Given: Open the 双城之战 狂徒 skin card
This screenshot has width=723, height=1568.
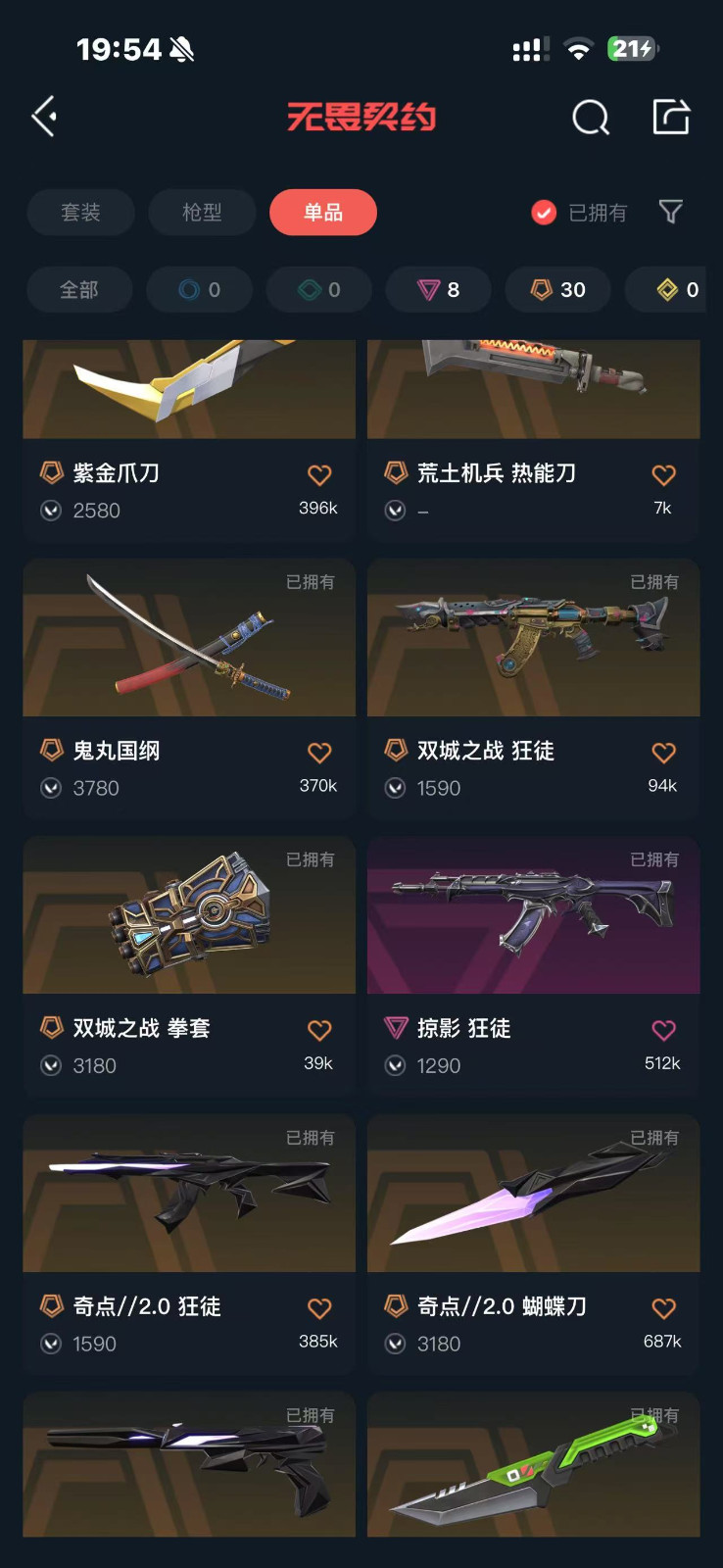Looking at the screenshot, I should coord(534,688).
